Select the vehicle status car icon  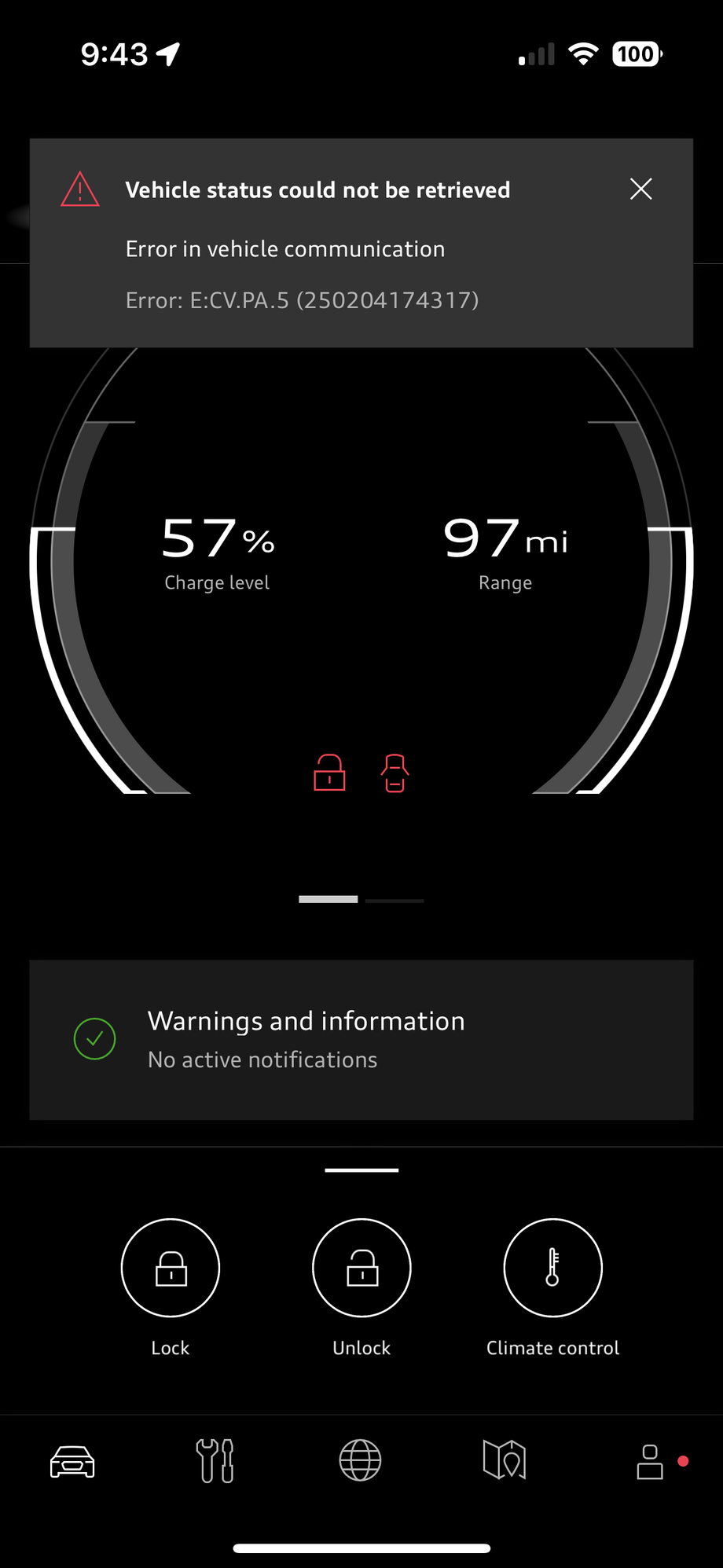tap(72, 1460)
